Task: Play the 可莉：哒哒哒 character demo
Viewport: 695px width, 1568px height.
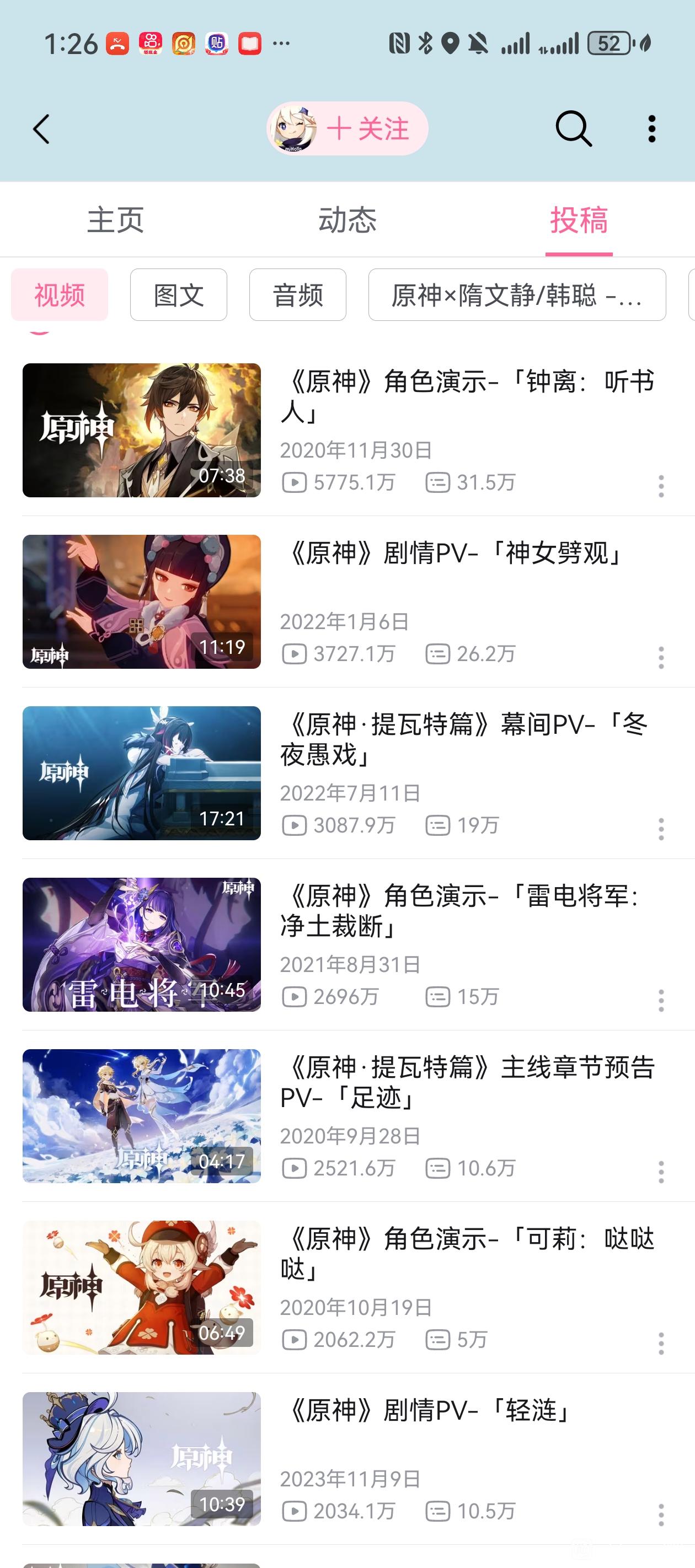Action: pyautogui.click(x=142, y=1287)
